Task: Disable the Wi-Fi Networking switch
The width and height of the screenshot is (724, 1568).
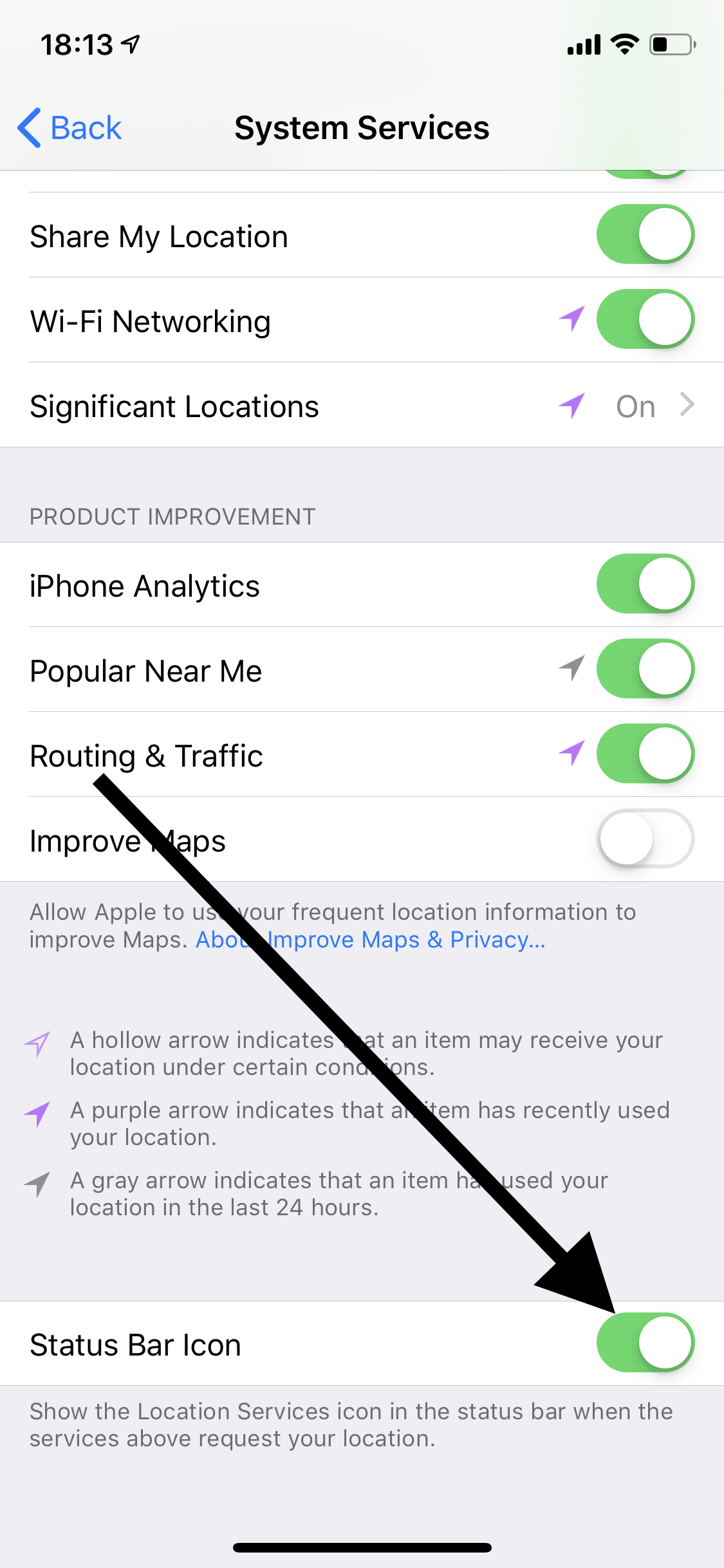Action: click(645, 319)
